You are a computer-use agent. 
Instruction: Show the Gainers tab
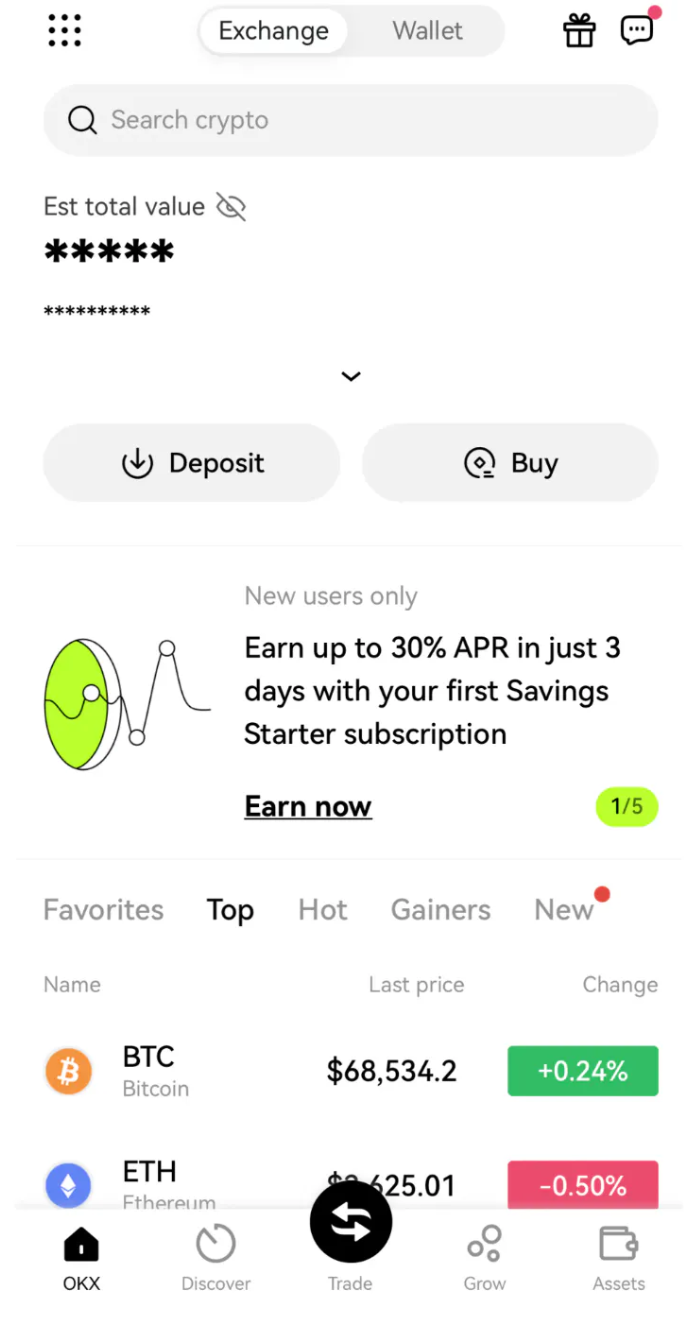pos(440,910)
